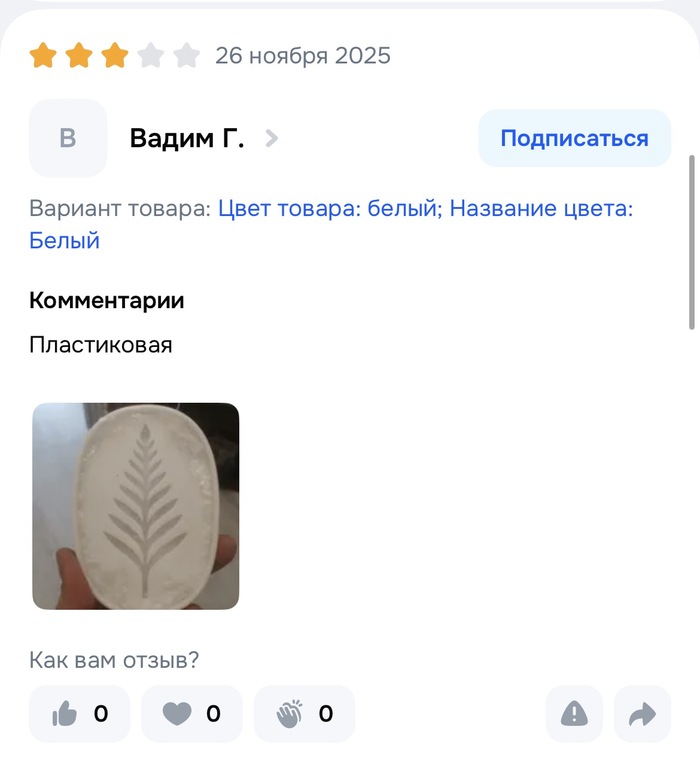The height and width of the screenshot is (757, 700).
Task: Report this review with the warning icon
Action: point(574,714)
